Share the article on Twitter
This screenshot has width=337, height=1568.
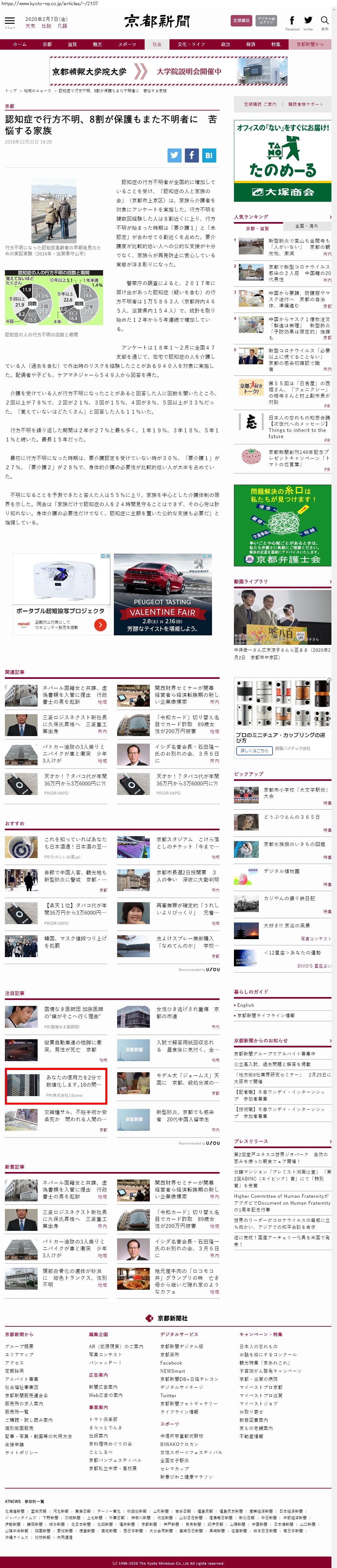(x=174, y=155)
